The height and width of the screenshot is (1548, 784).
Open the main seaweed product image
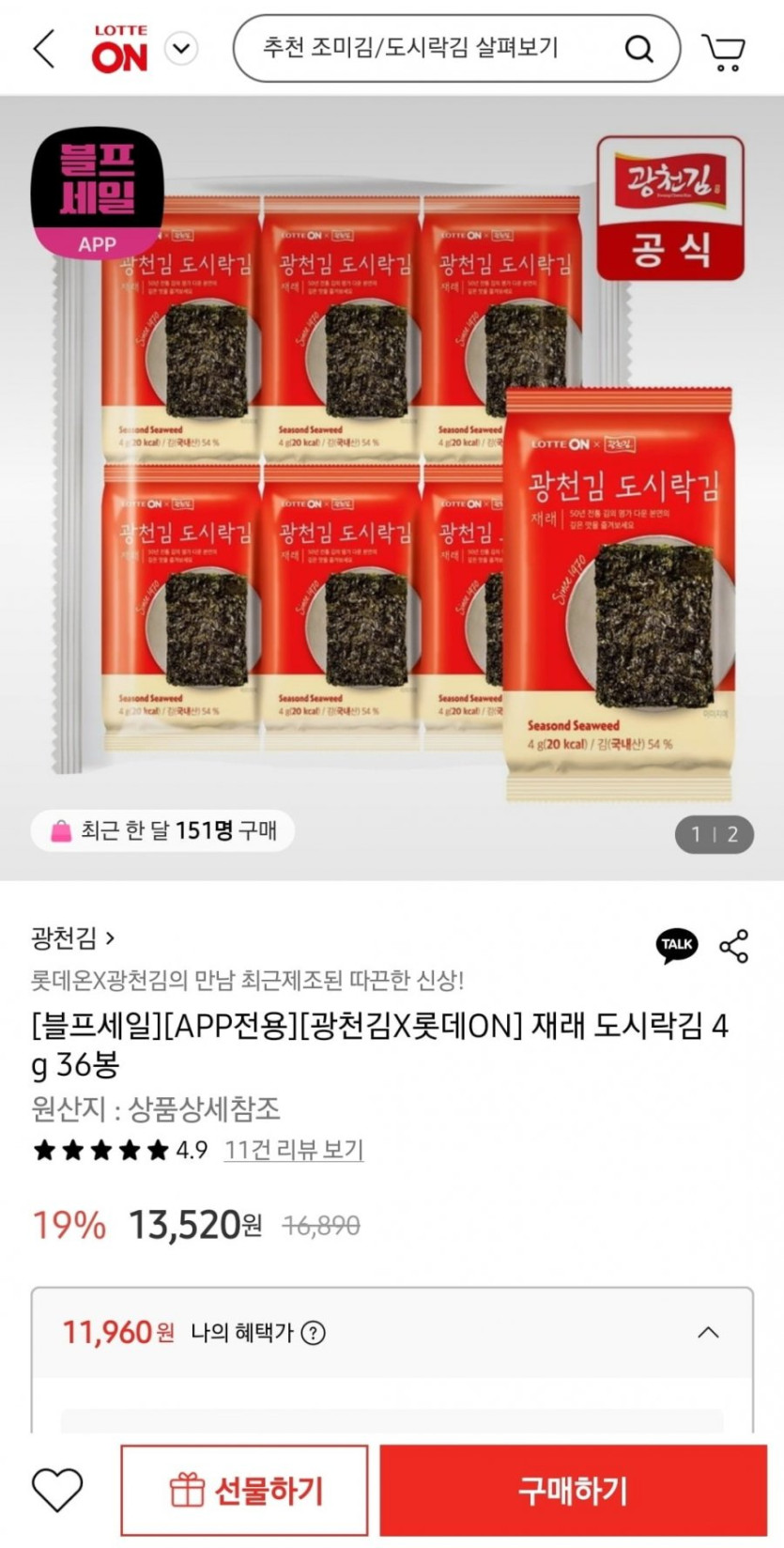[392, 488]
